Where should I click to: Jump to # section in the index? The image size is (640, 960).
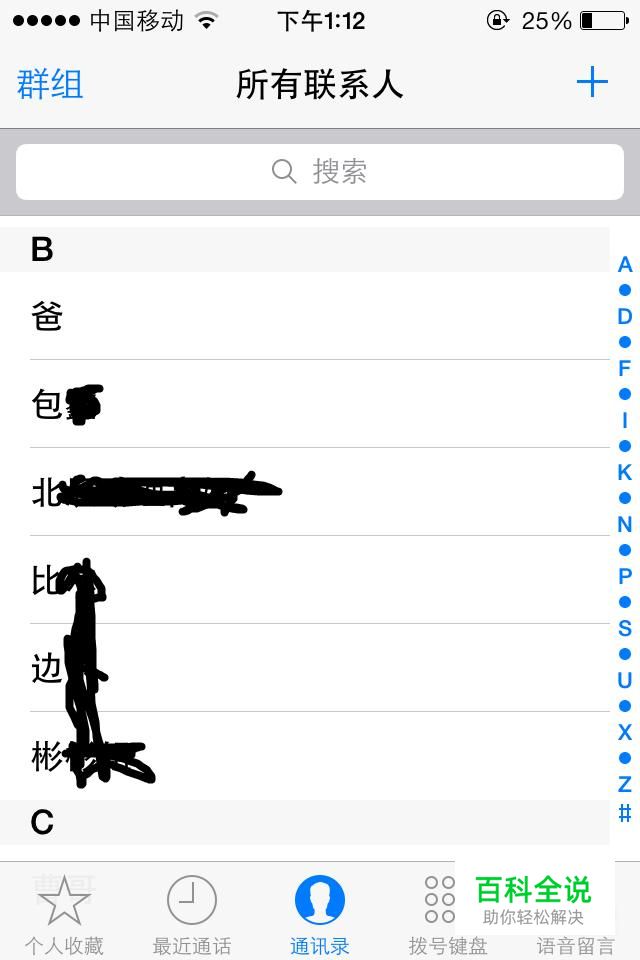click(x=625, y=813)
